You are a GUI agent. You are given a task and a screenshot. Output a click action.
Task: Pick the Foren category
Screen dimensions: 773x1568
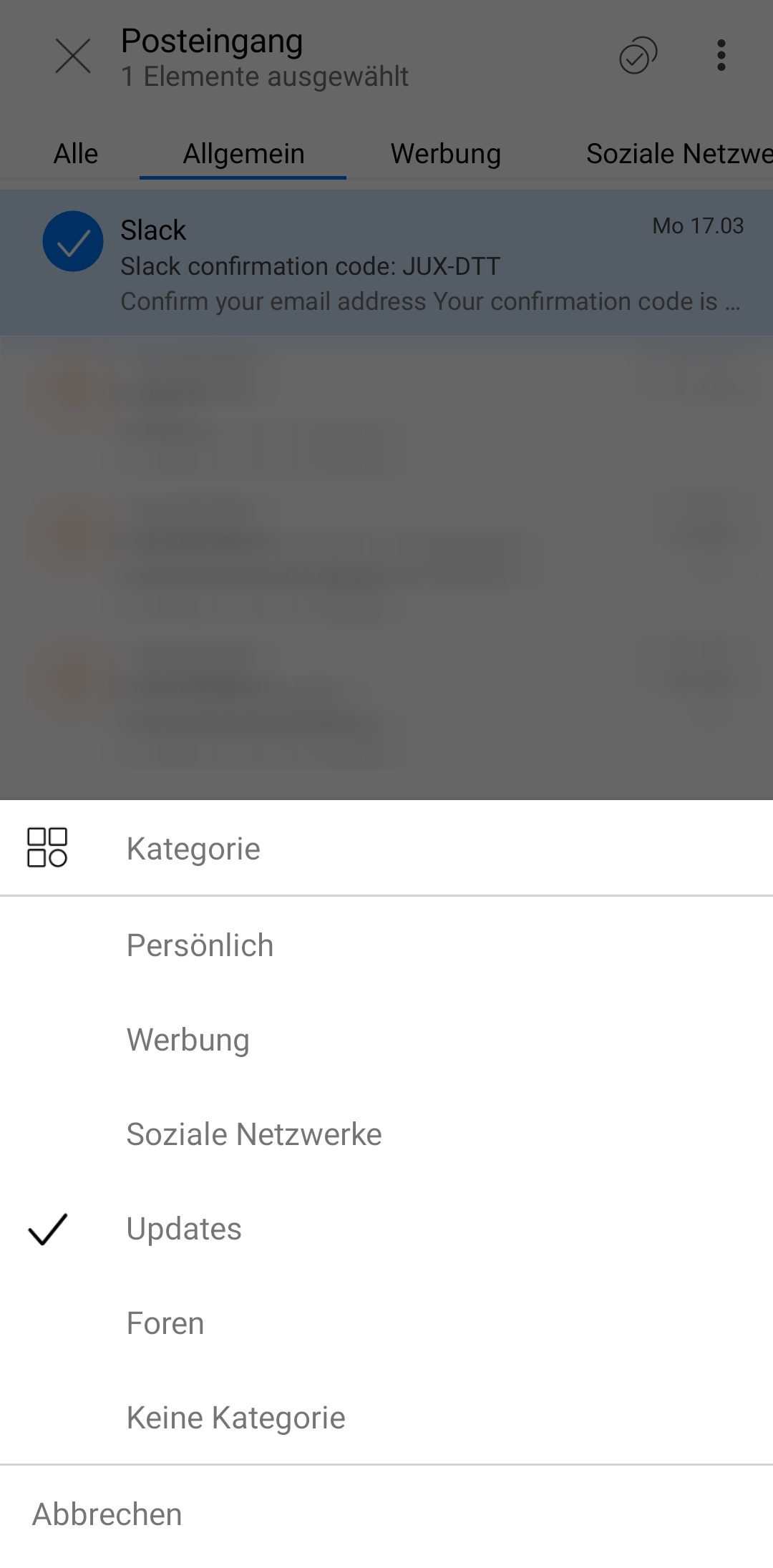(x=386, y=1323)
